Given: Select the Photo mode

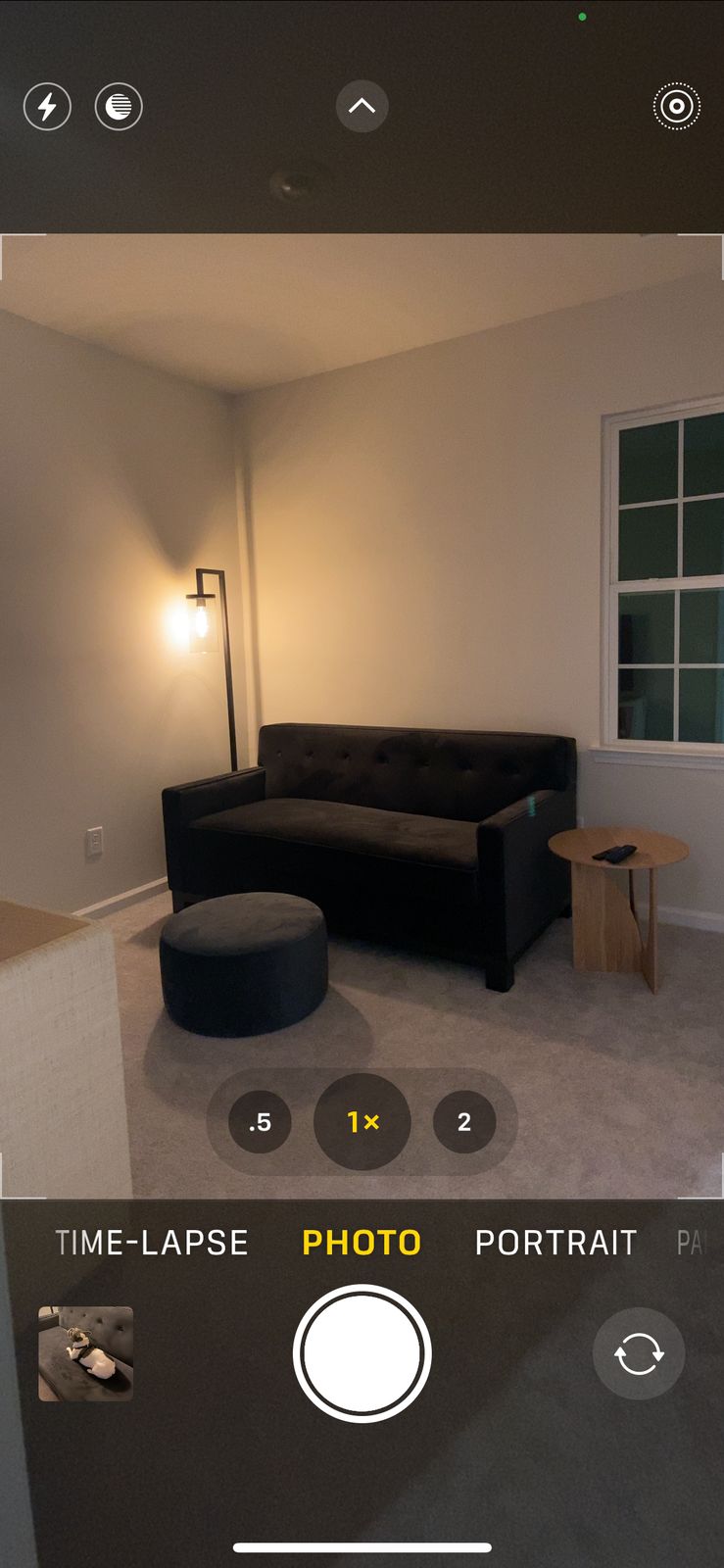Looking at the screenshot, I should [362, 1243].
